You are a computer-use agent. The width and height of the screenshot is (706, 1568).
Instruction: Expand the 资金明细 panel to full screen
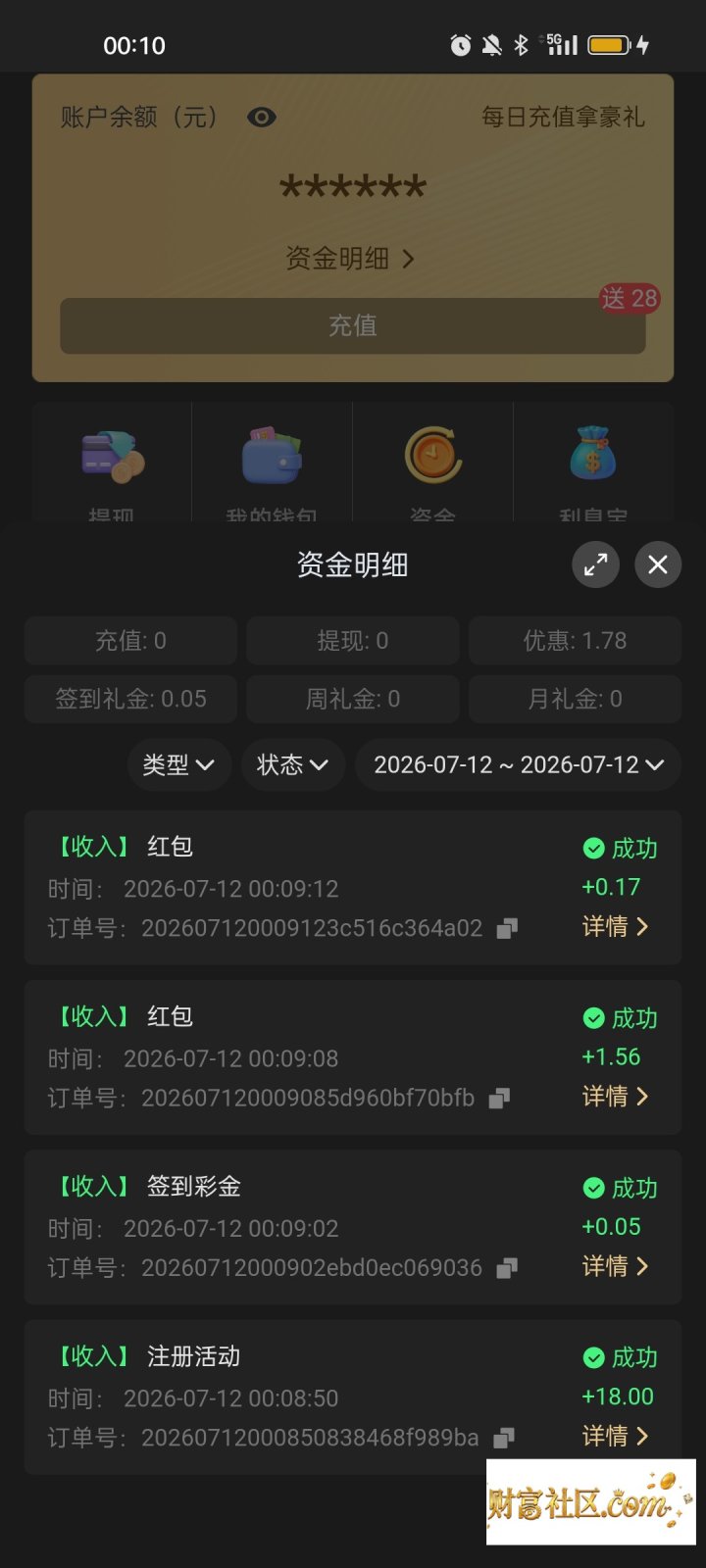click(x=595, y=564)
